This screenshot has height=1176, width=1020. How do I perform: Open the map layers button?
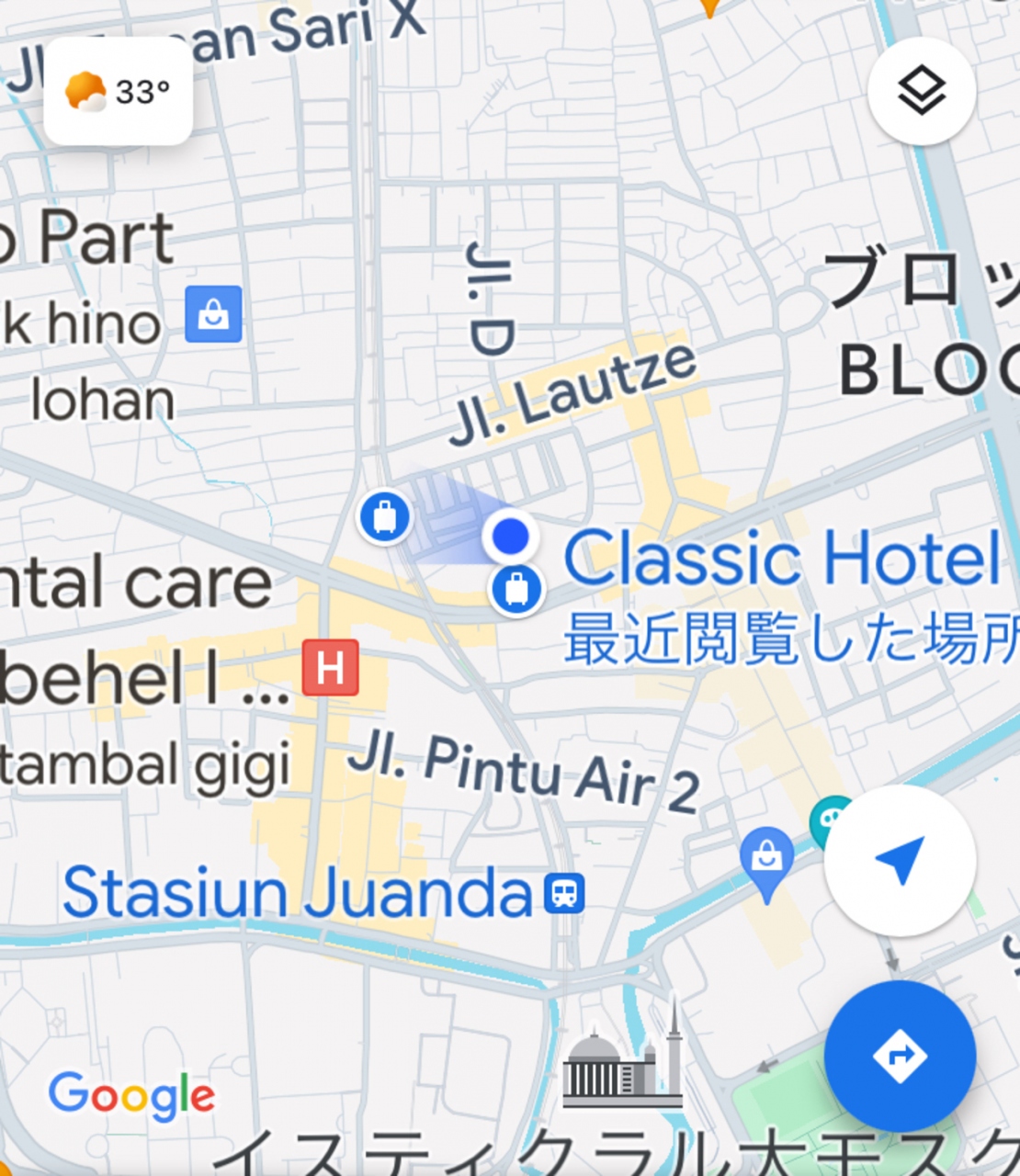tap(921, 91)
